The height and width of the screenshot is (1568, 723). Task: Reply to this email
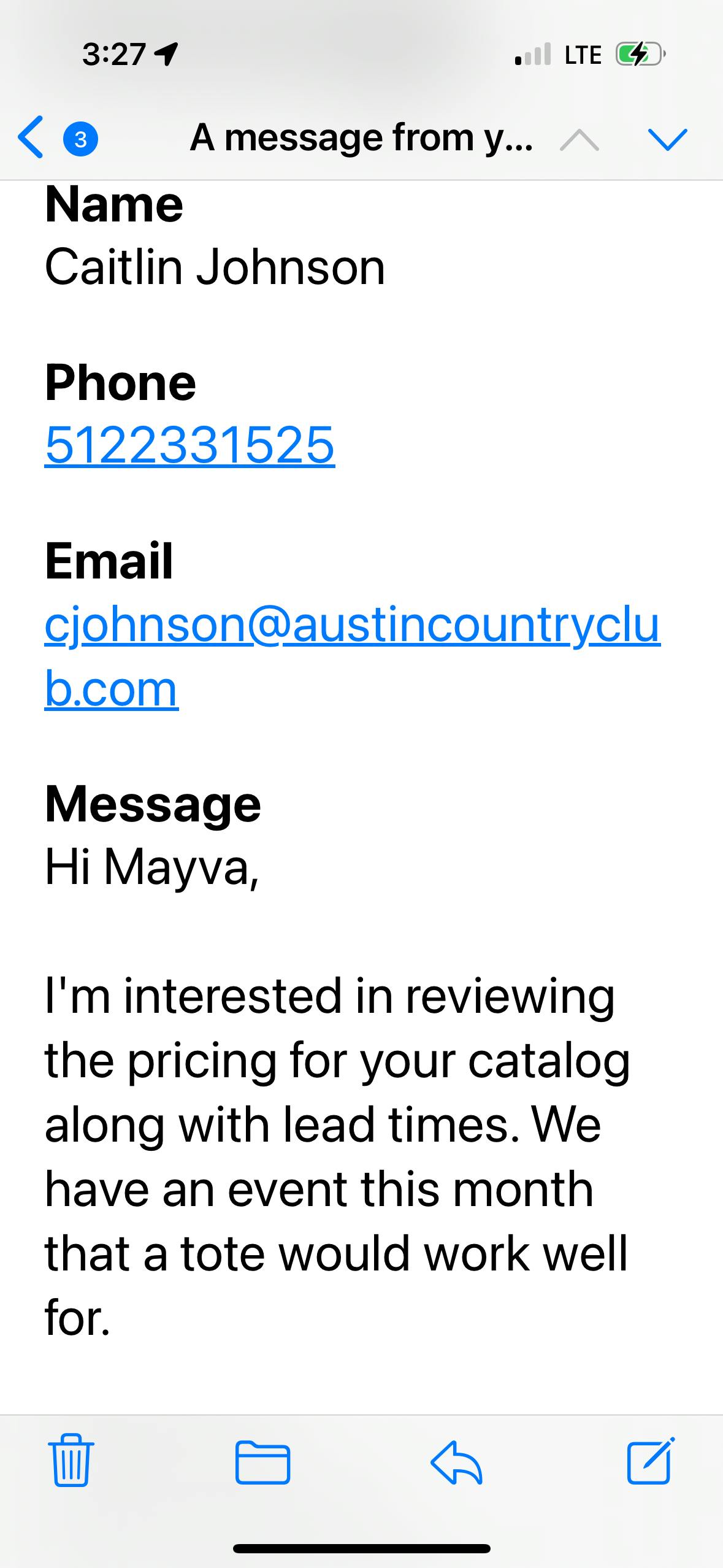coord(456,1463)
